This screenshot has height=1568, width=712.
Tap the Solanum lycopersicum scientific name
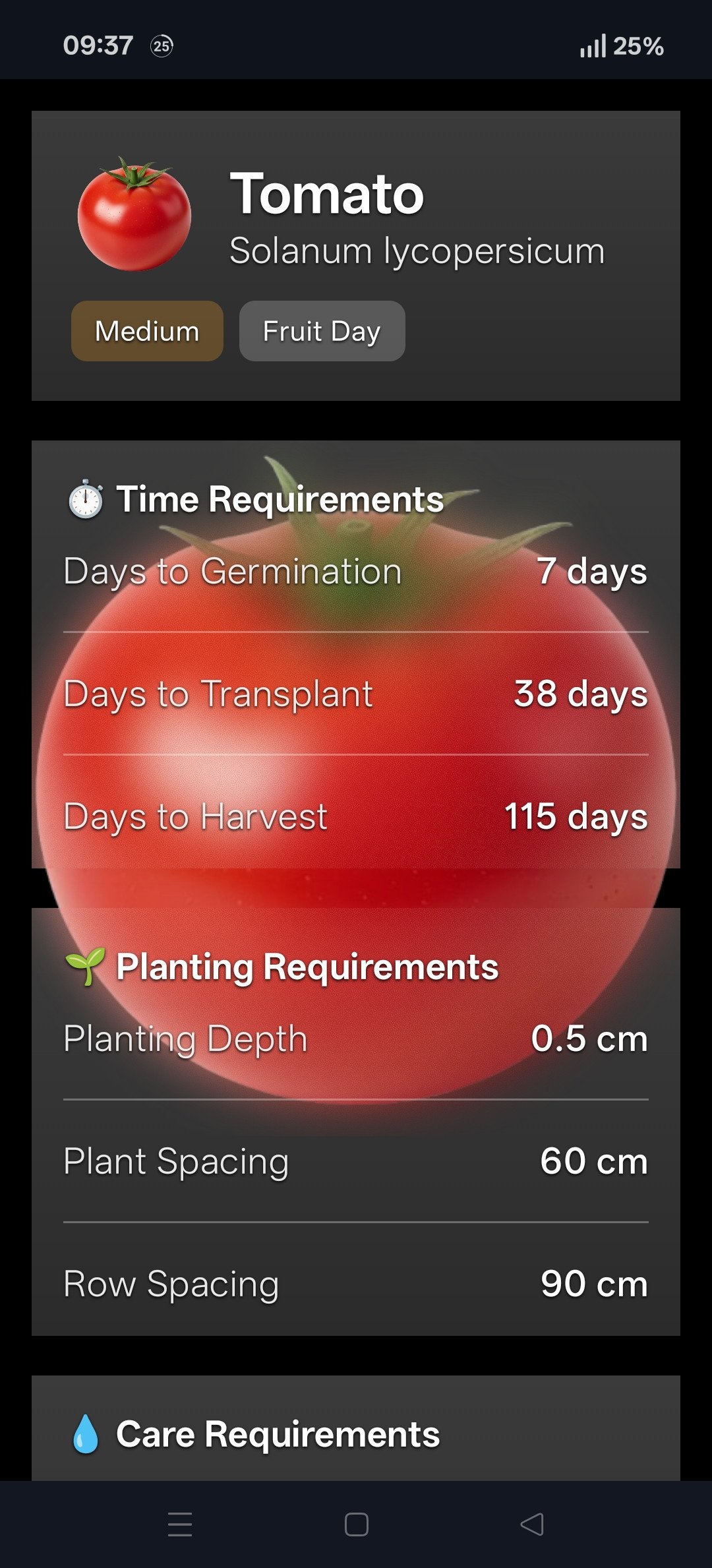pyautogui.click(x=417, y=250)
